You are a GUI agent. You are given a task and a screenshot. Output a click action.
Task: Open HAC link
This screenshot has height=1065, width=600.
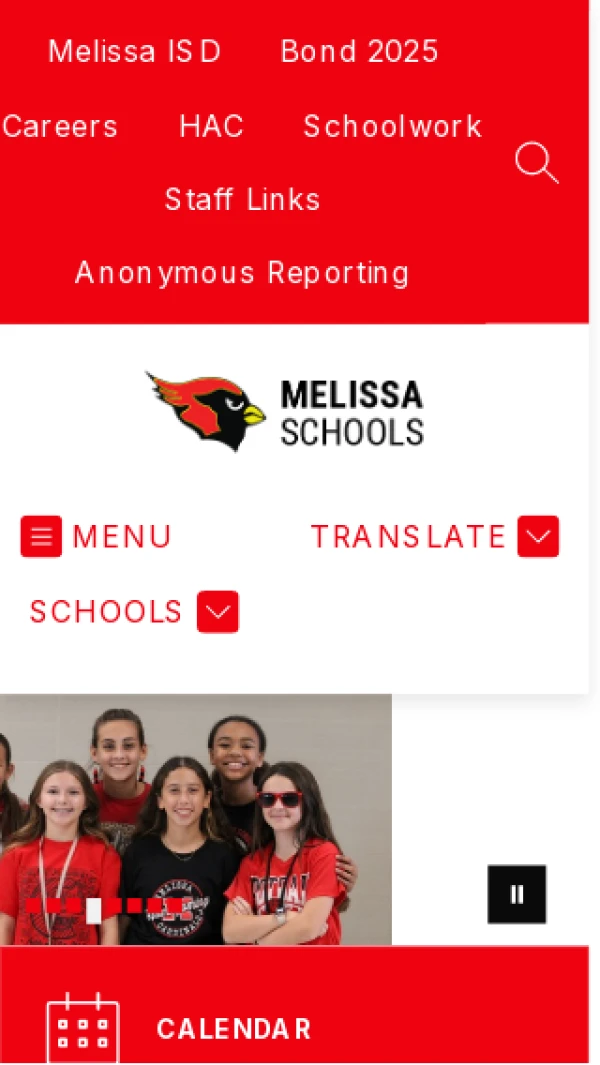(211, 127)
